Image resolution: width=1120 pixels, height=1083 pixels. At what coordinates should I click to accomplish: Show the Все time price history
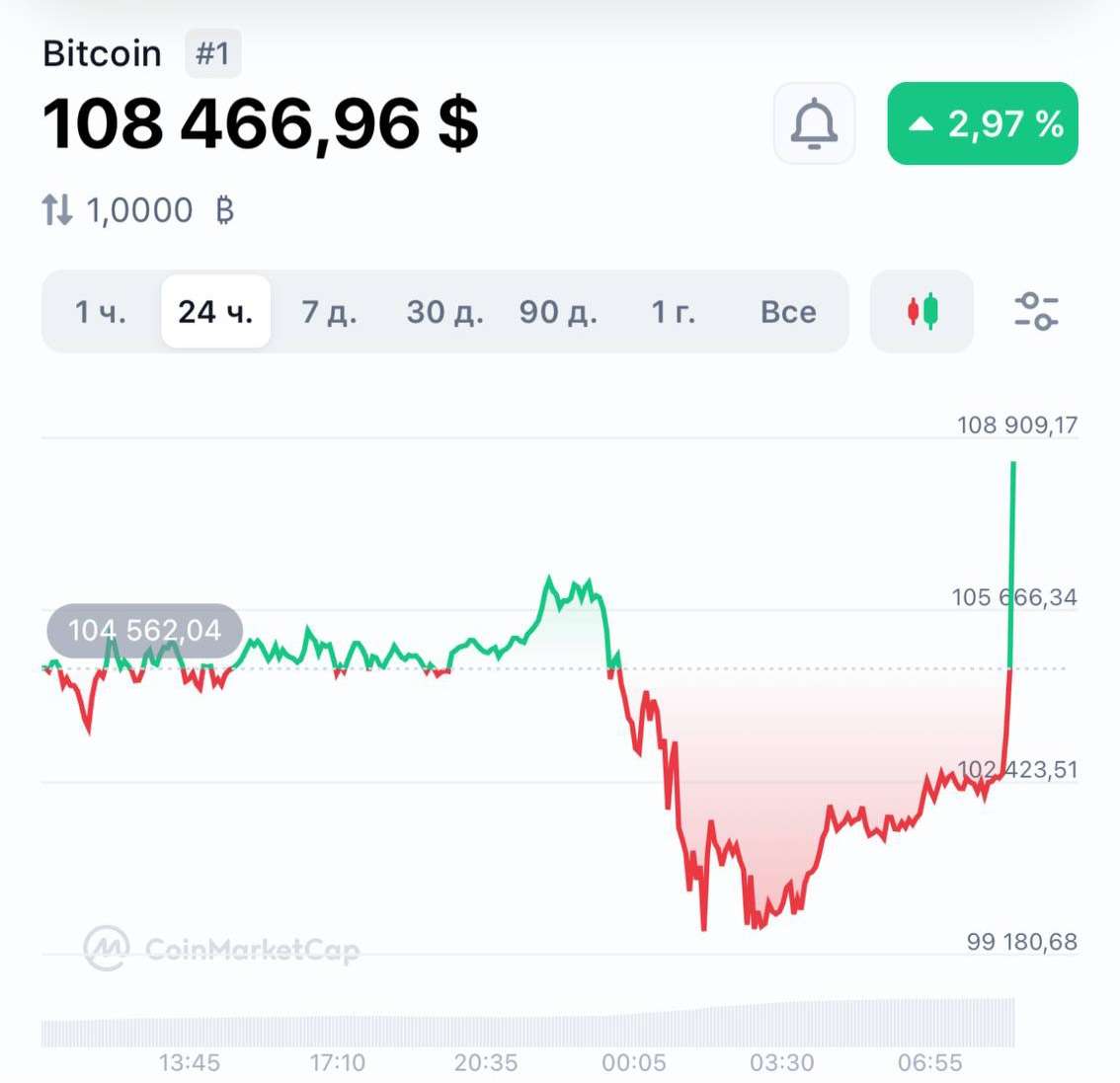tap(788, 312)
